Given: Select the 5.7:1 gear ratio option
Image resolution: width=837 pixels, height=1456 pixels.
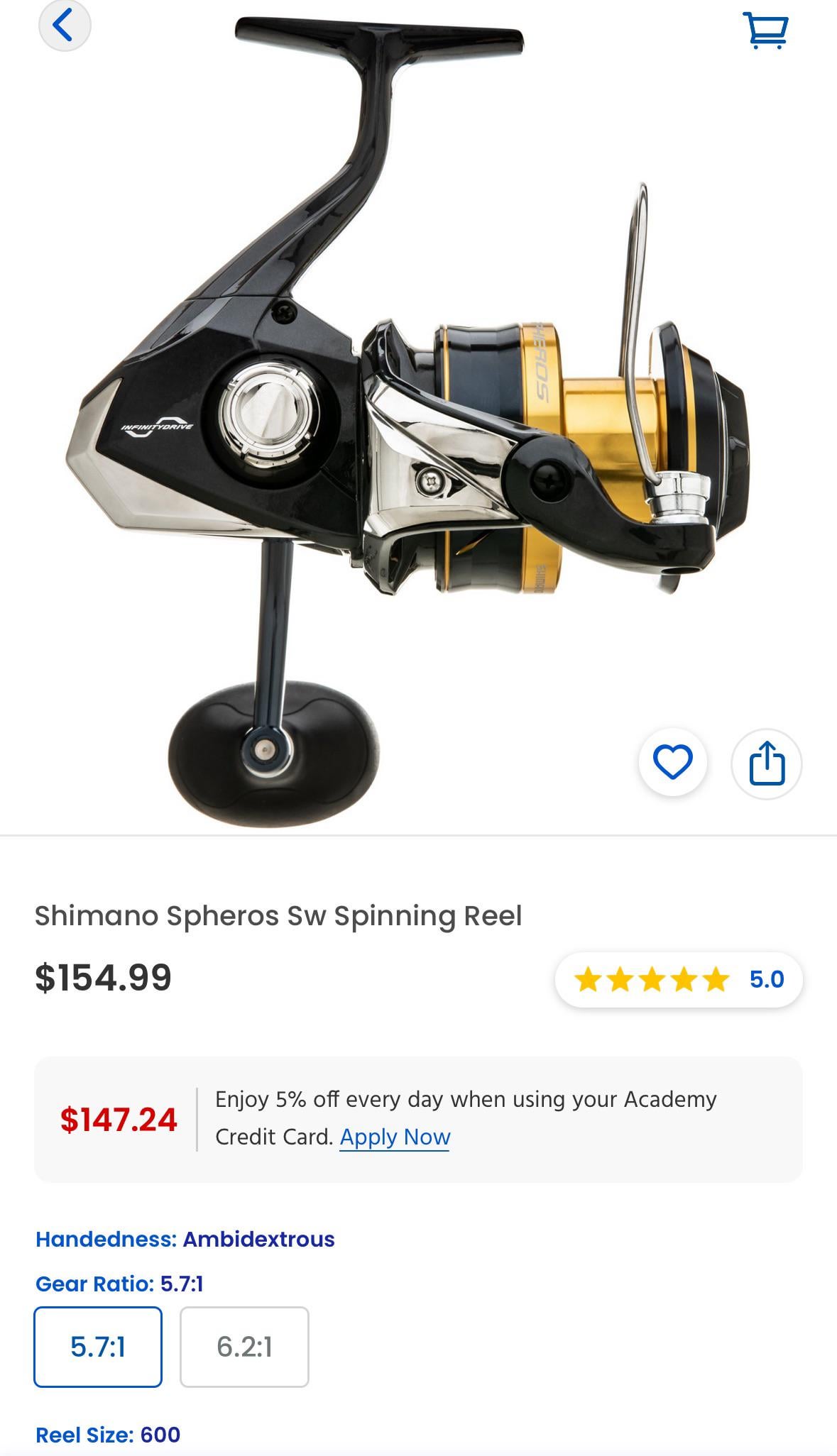Looking at the screenshot, I should [x=98, y=1346].
